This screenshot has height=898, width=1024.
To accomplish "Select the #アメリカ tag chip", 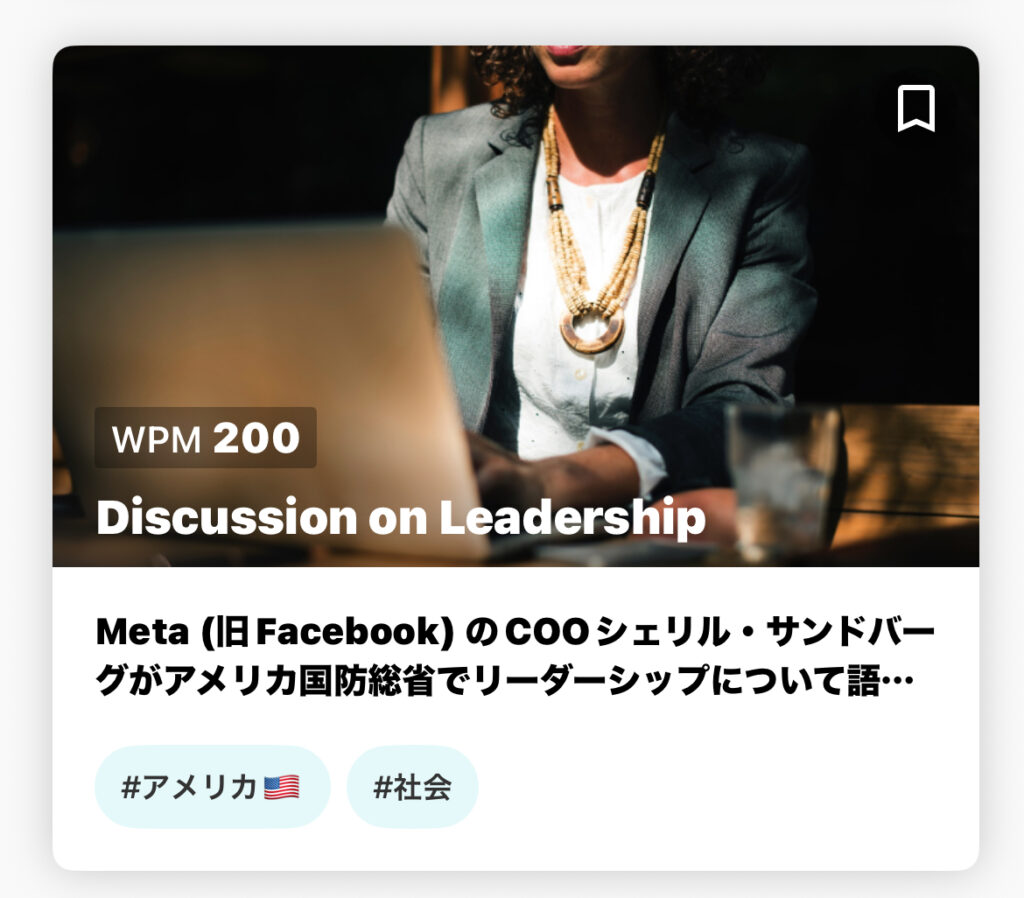I will click(212, 787).
